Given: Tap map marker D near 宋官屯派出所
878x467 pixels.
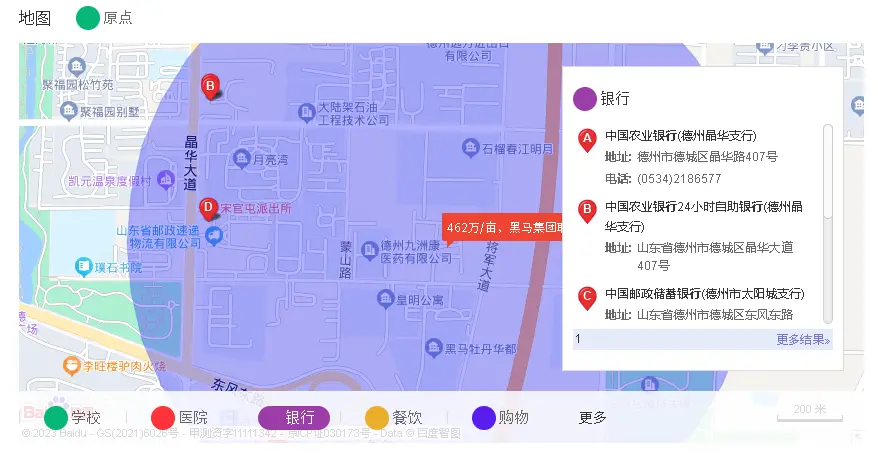Looking at the screenshot, I should (208, 208).
